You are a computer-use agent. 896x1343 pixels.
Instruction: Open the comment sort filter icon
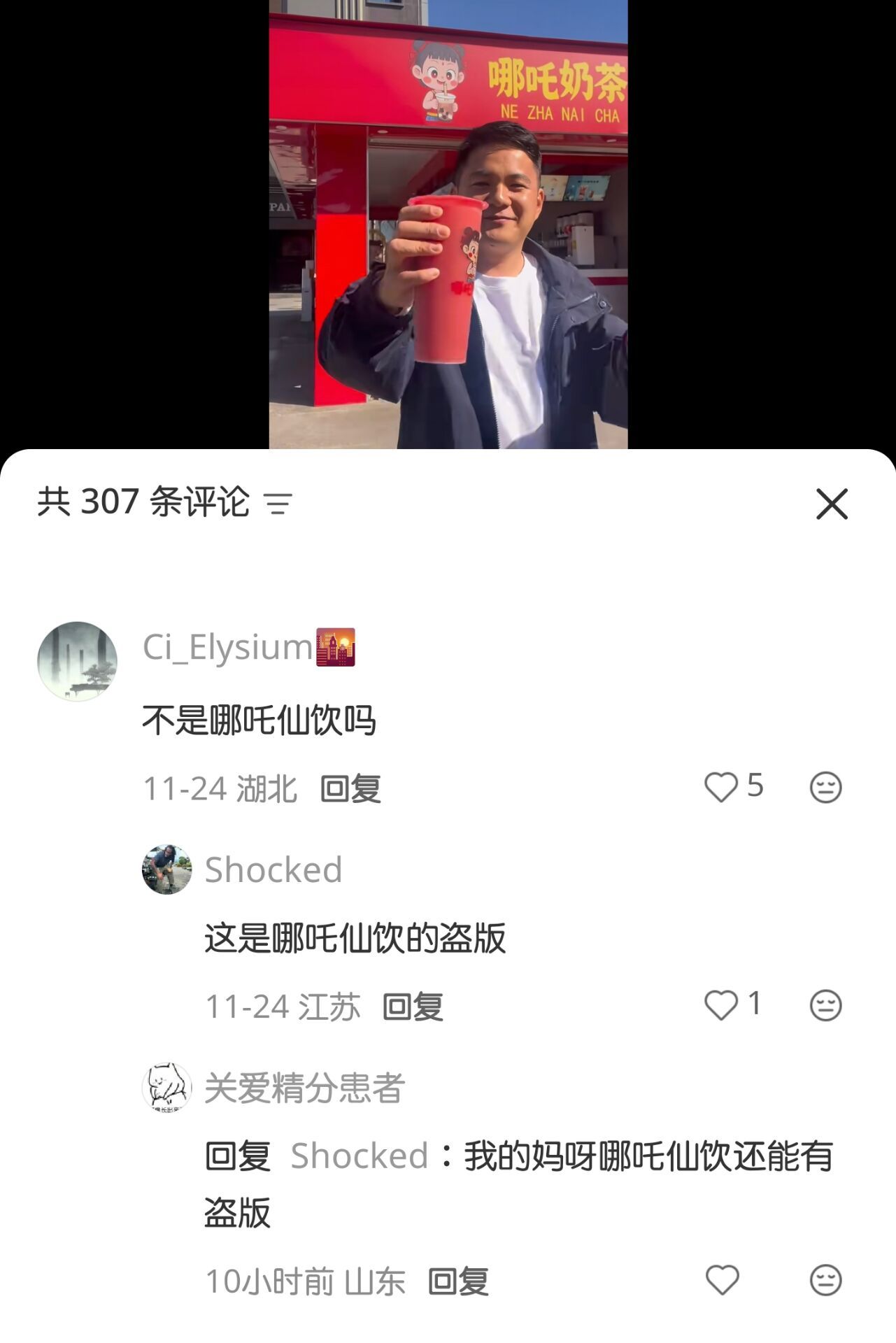coord(278,504)
